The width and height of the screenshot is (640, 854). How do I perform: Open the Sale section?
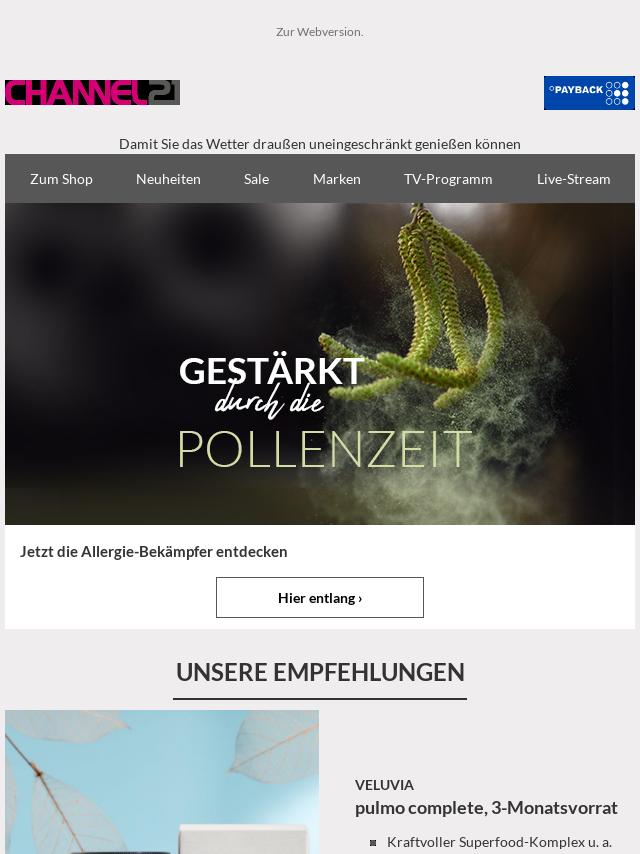[256, 179]
